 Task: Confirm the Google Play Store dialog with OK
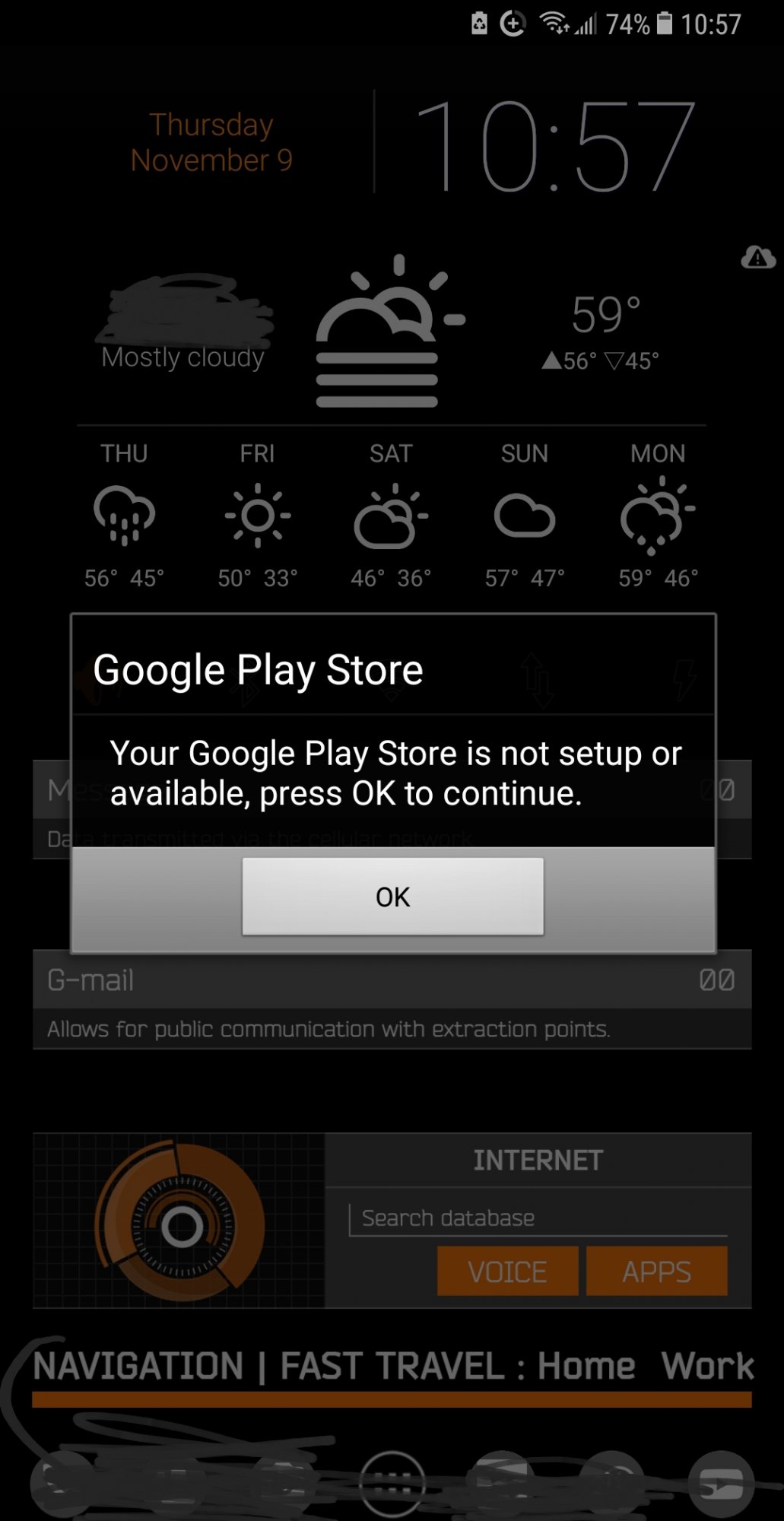click(x=392, y=897)
